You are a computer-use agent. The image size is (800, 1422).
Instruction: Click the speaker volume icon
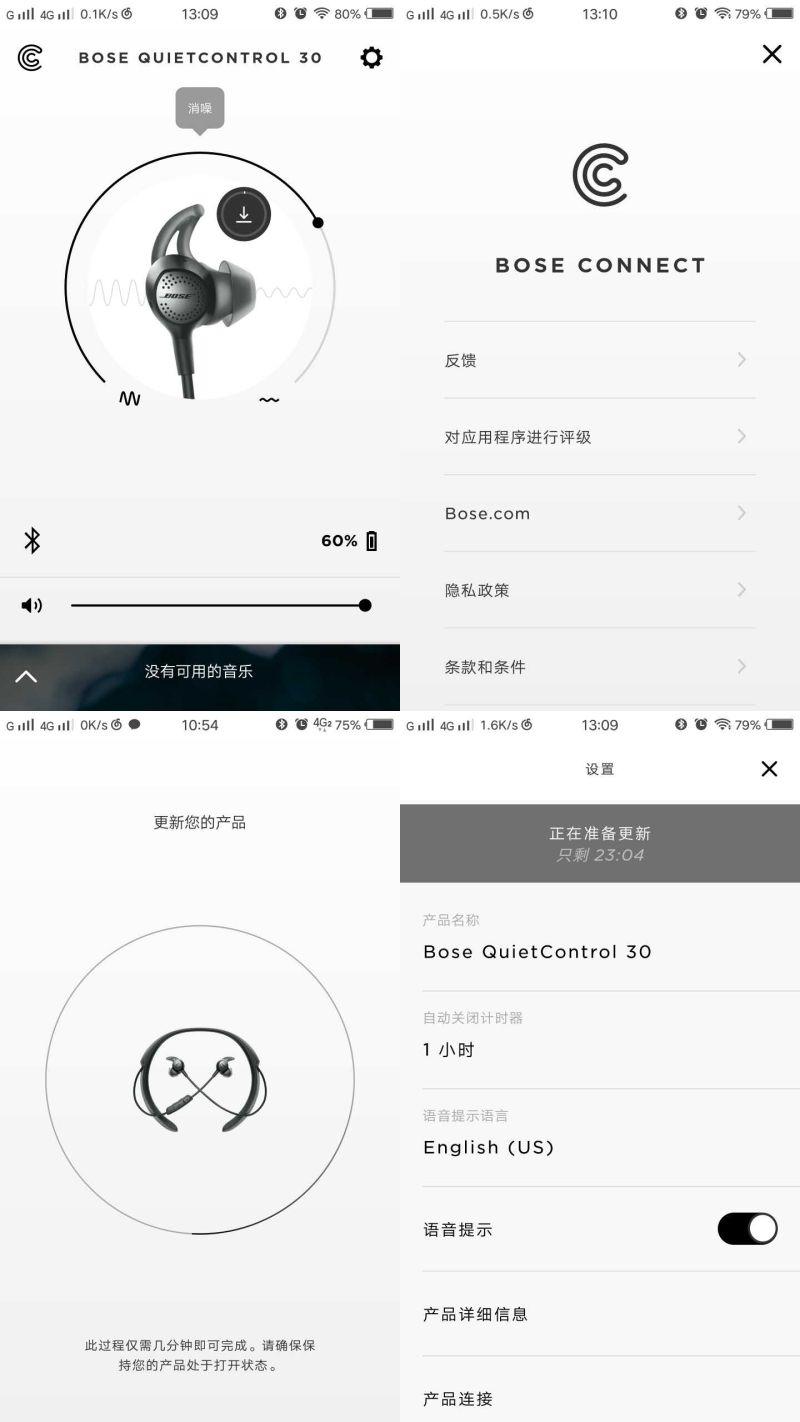coord(32,604)
